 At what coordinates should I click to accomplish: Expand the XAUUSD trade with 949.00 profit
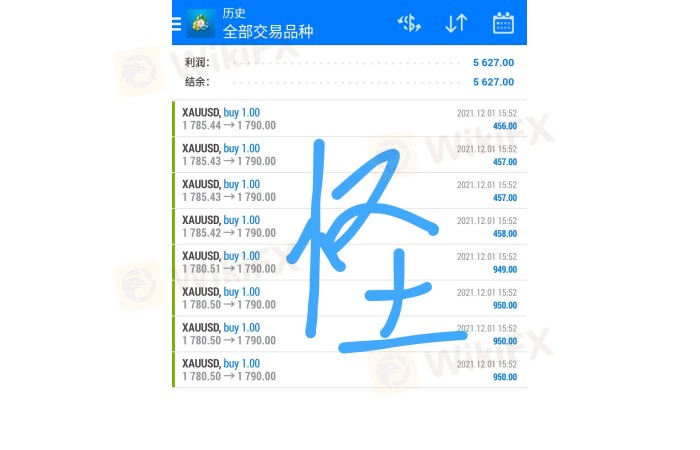pyautogui.click(x=349, y=263)
